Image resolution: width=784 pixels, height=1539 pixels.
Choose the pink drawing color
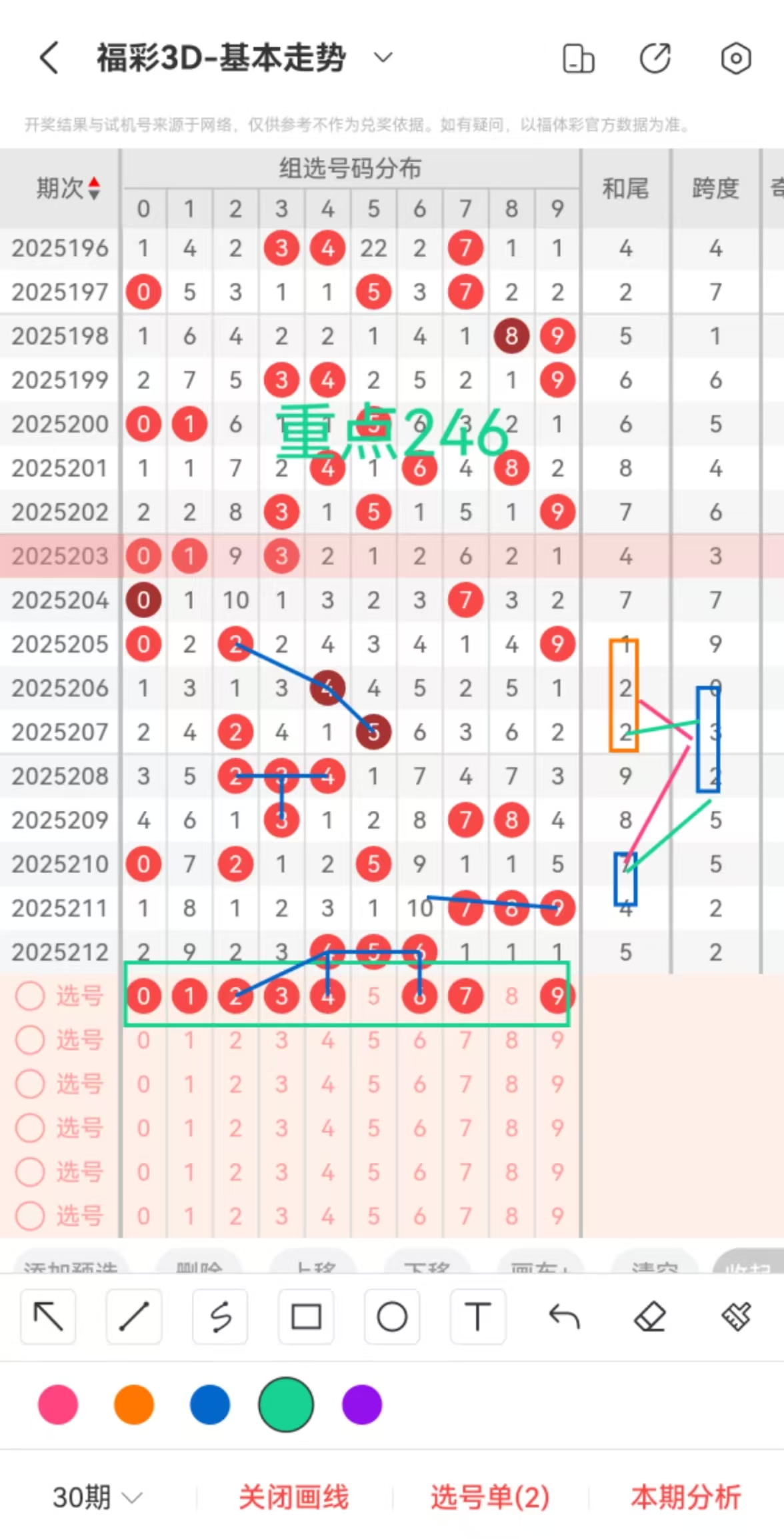58,1404
